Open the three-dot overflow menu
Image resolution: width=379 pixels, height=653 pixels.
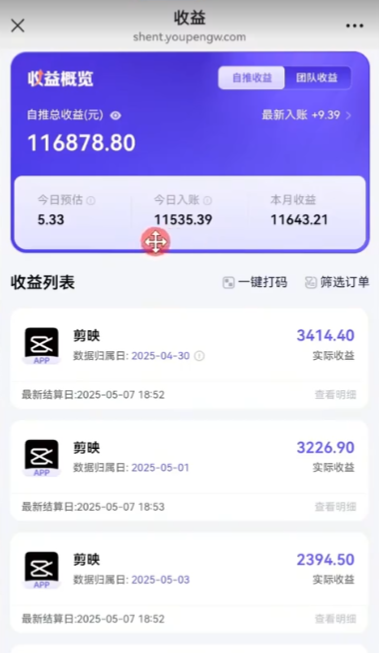coord(354,26)
